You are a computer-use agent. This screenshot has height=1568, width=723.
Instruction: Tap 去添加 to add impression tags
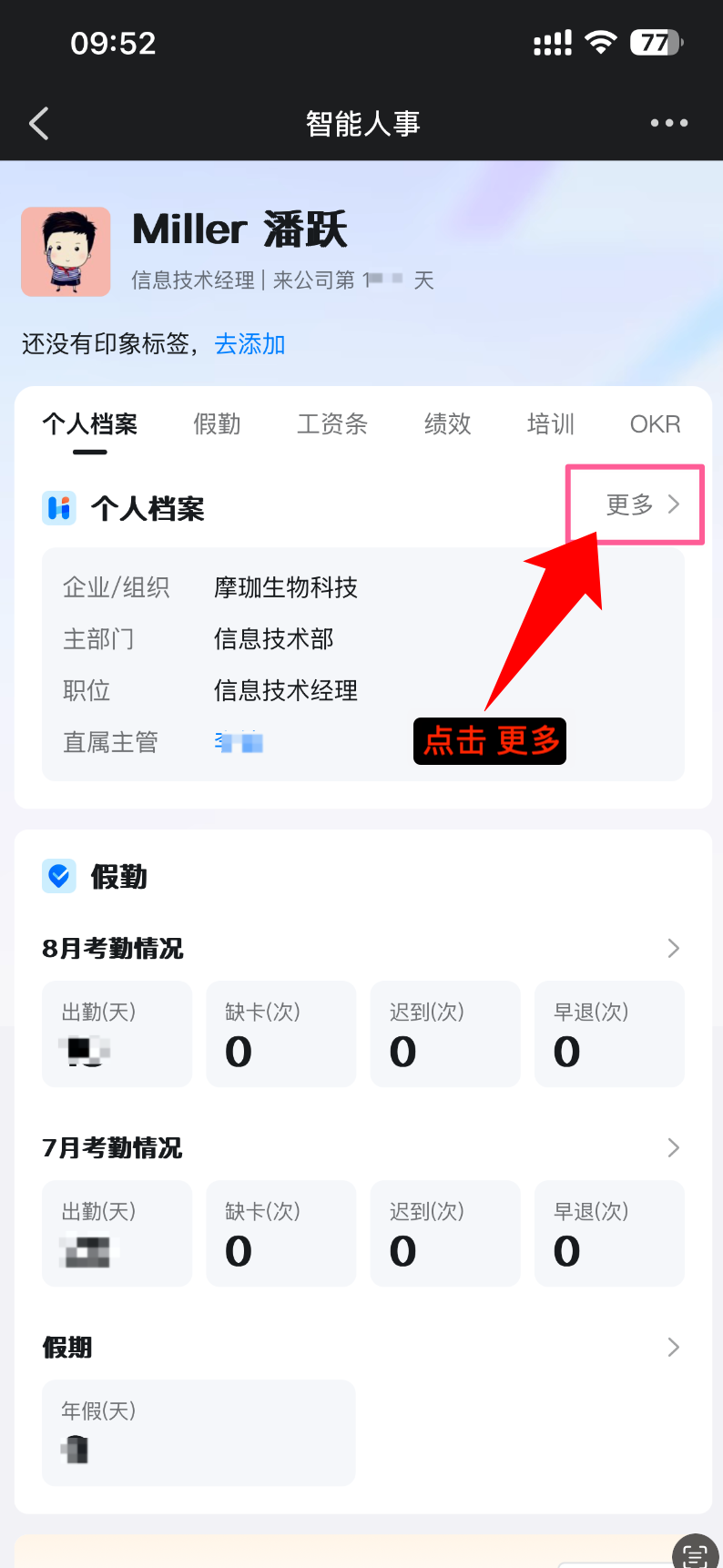[249, 344]
